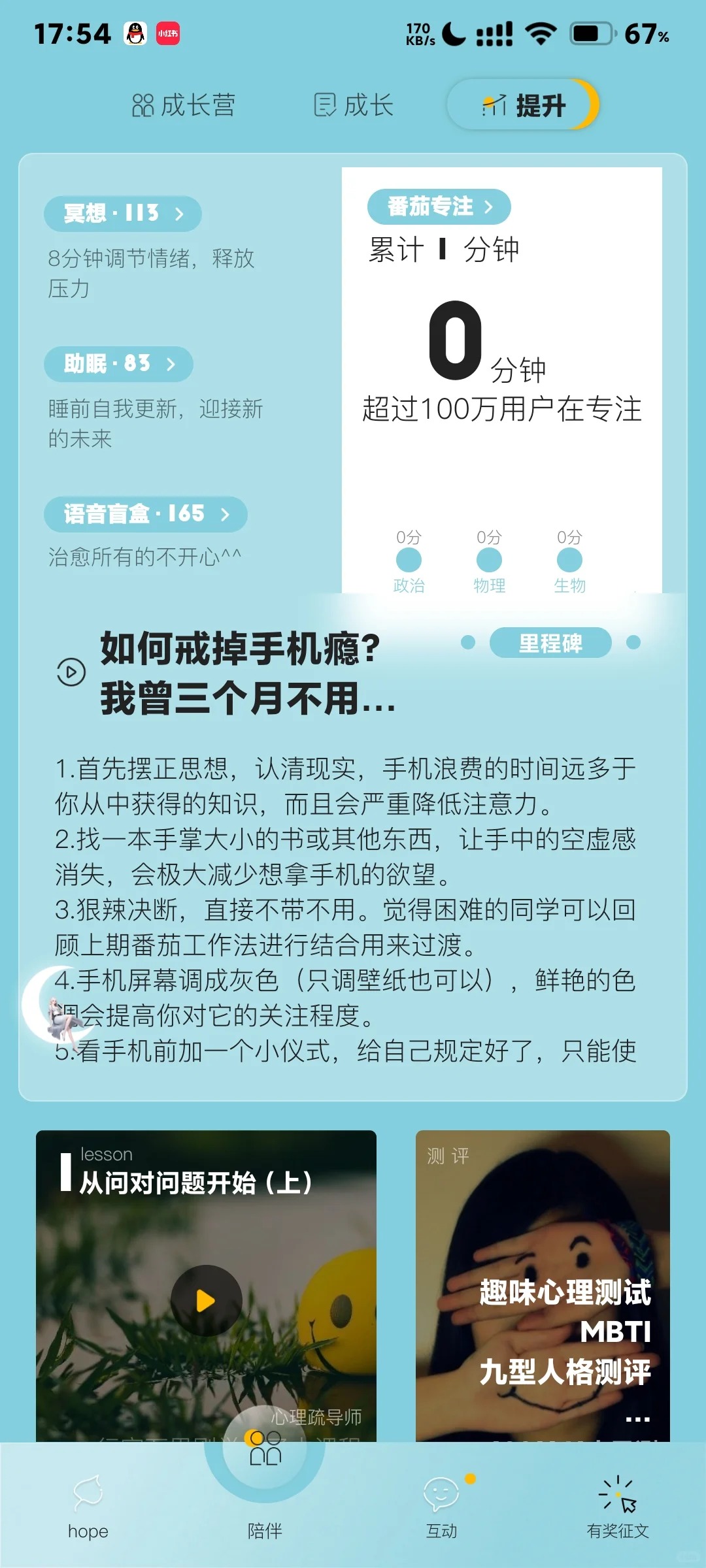Switch to the 成长营 tab
The height and width of the screenshot is (1568, 706).
click(184, 105)
